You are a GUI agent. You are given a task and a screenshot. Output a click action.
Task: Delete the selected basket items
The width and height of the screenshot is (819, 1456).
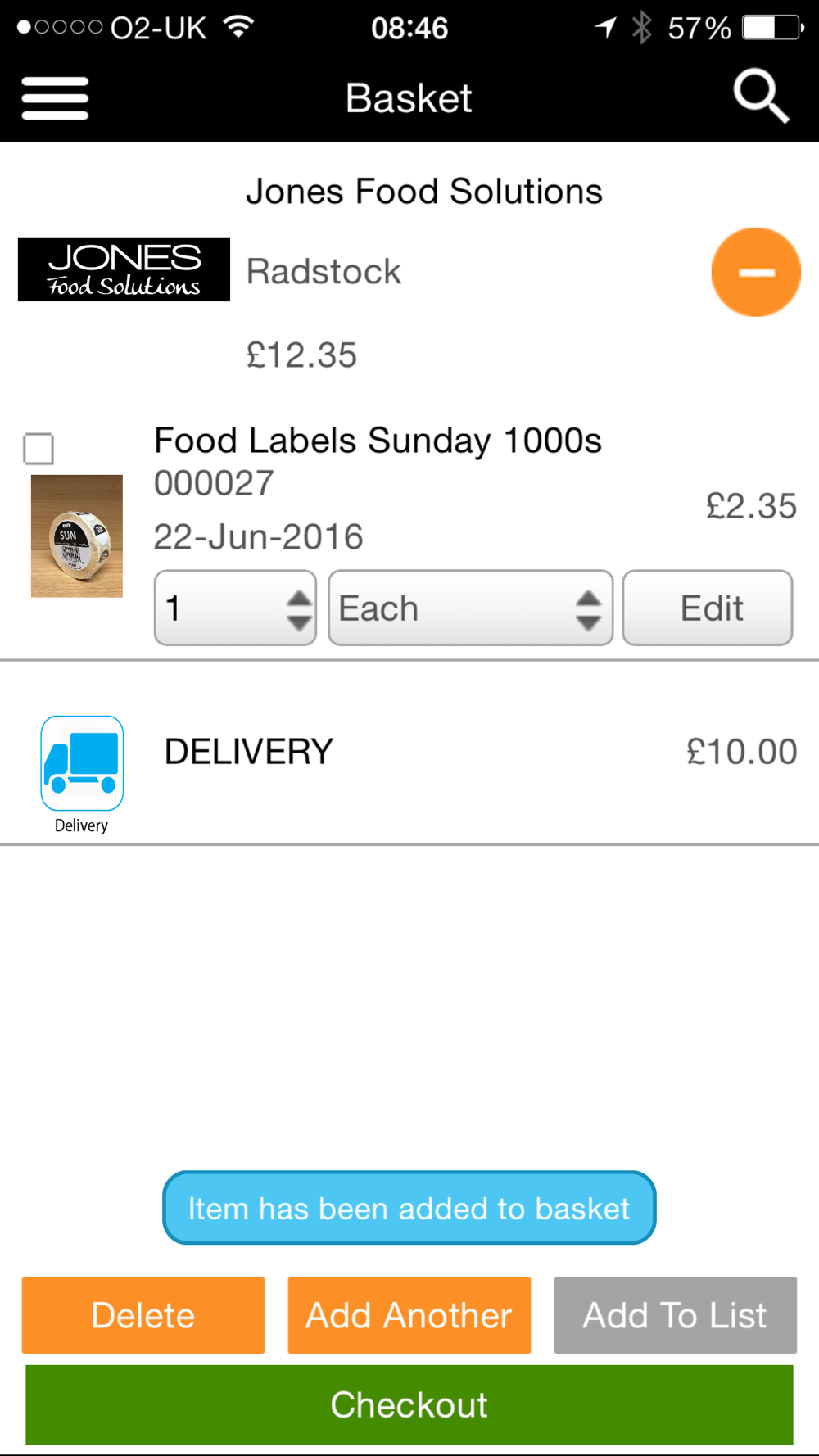click(143, 1315)
